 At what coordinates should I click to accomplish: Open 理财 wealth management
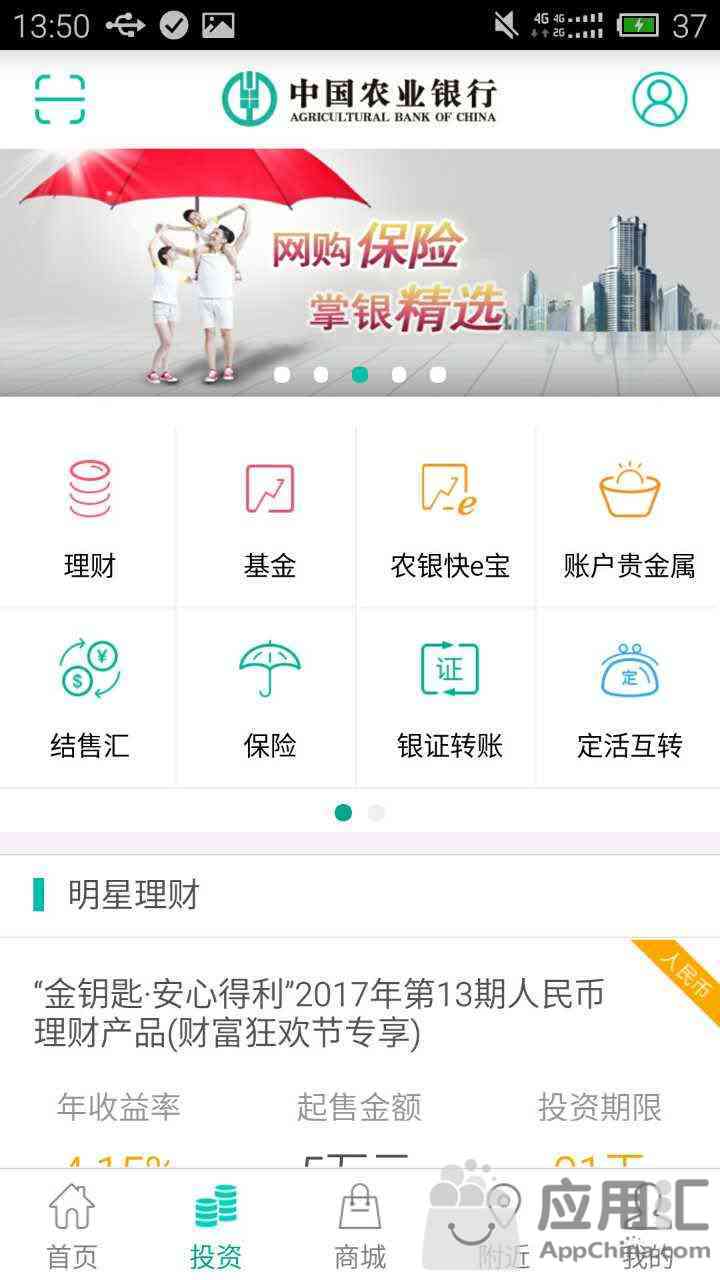[90, 517]
